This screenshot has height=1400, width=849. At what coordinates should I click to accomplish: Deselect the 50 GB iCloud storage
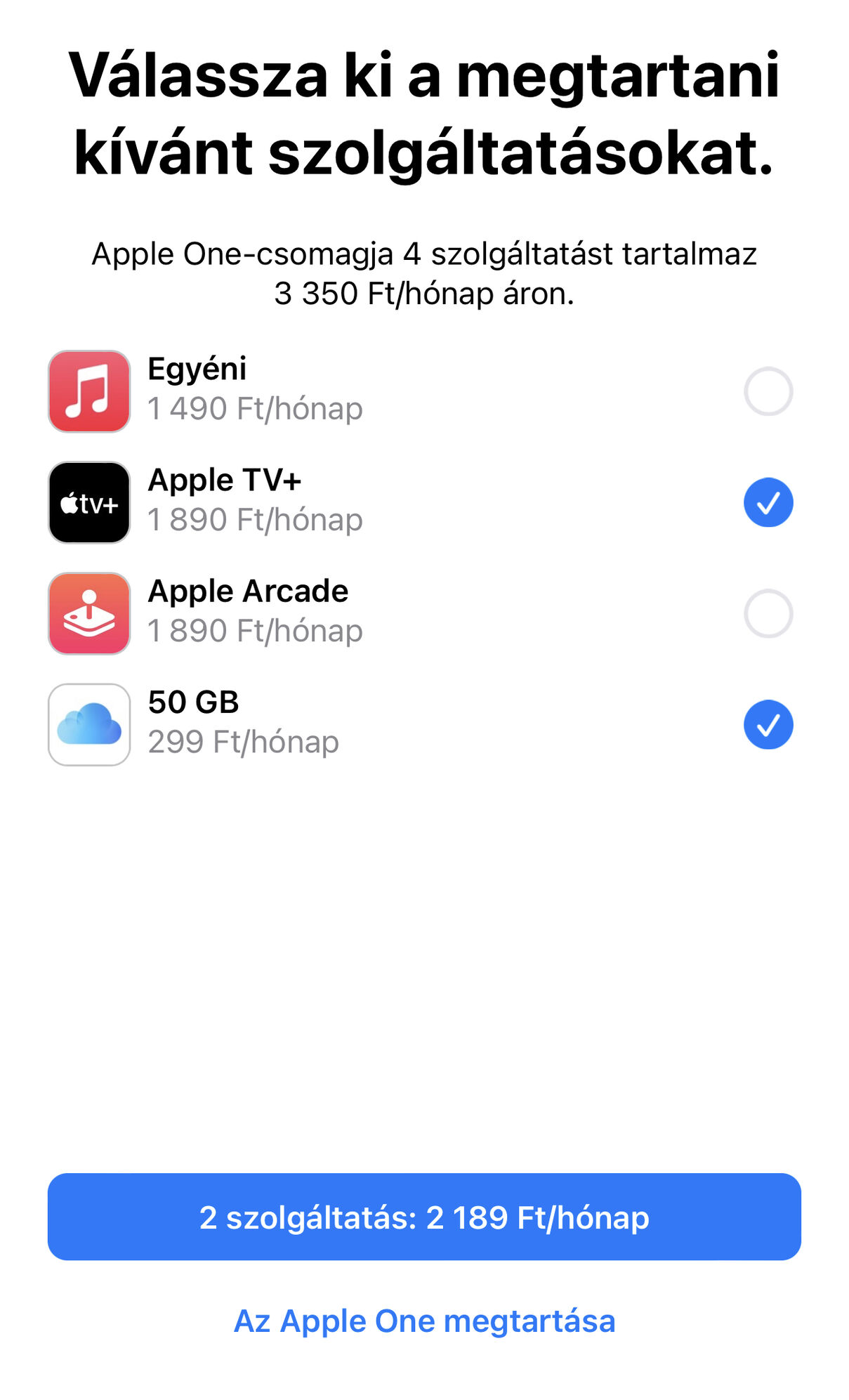[768, 724]
